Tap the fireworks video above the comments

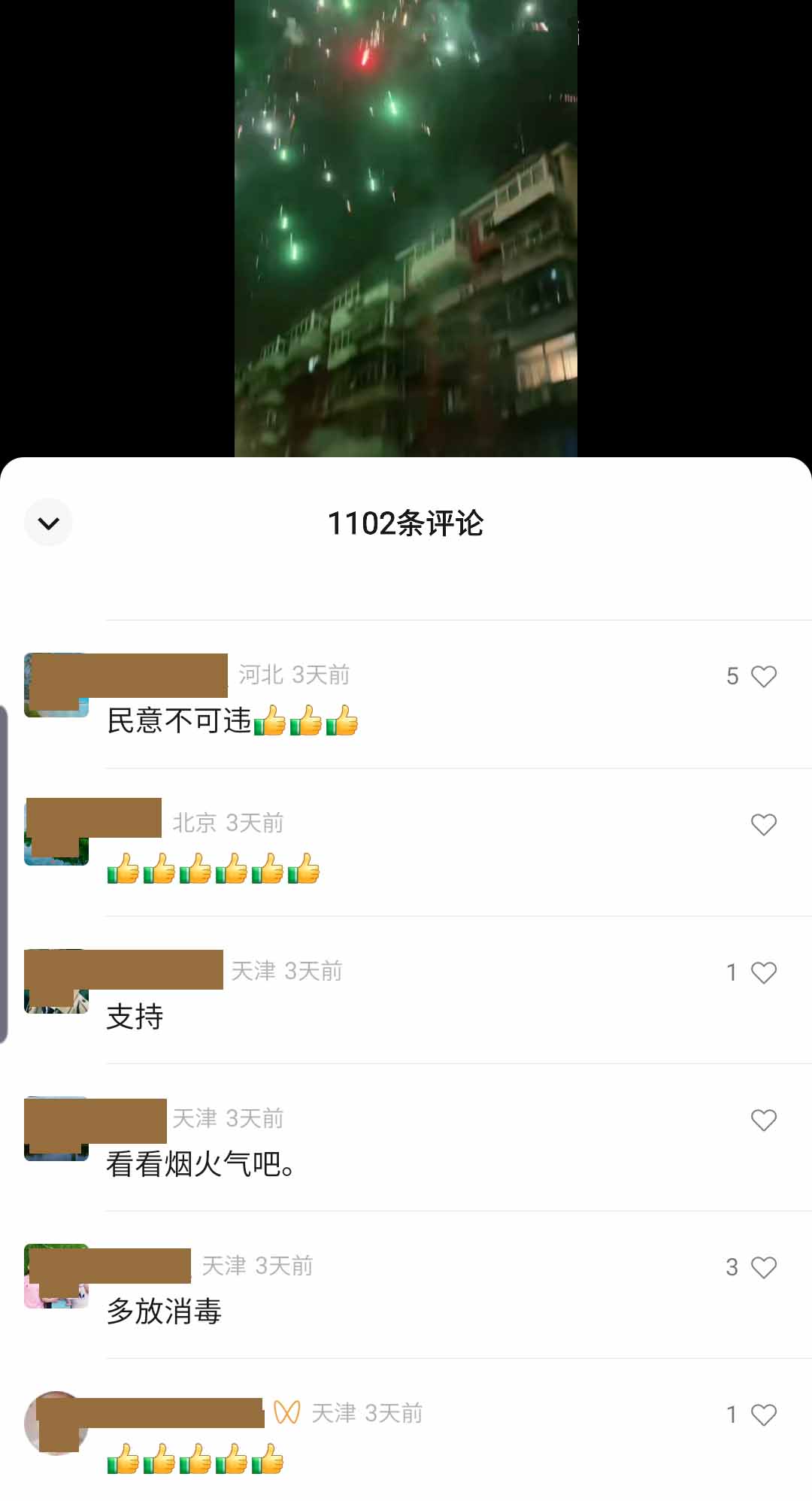[405, 226]
